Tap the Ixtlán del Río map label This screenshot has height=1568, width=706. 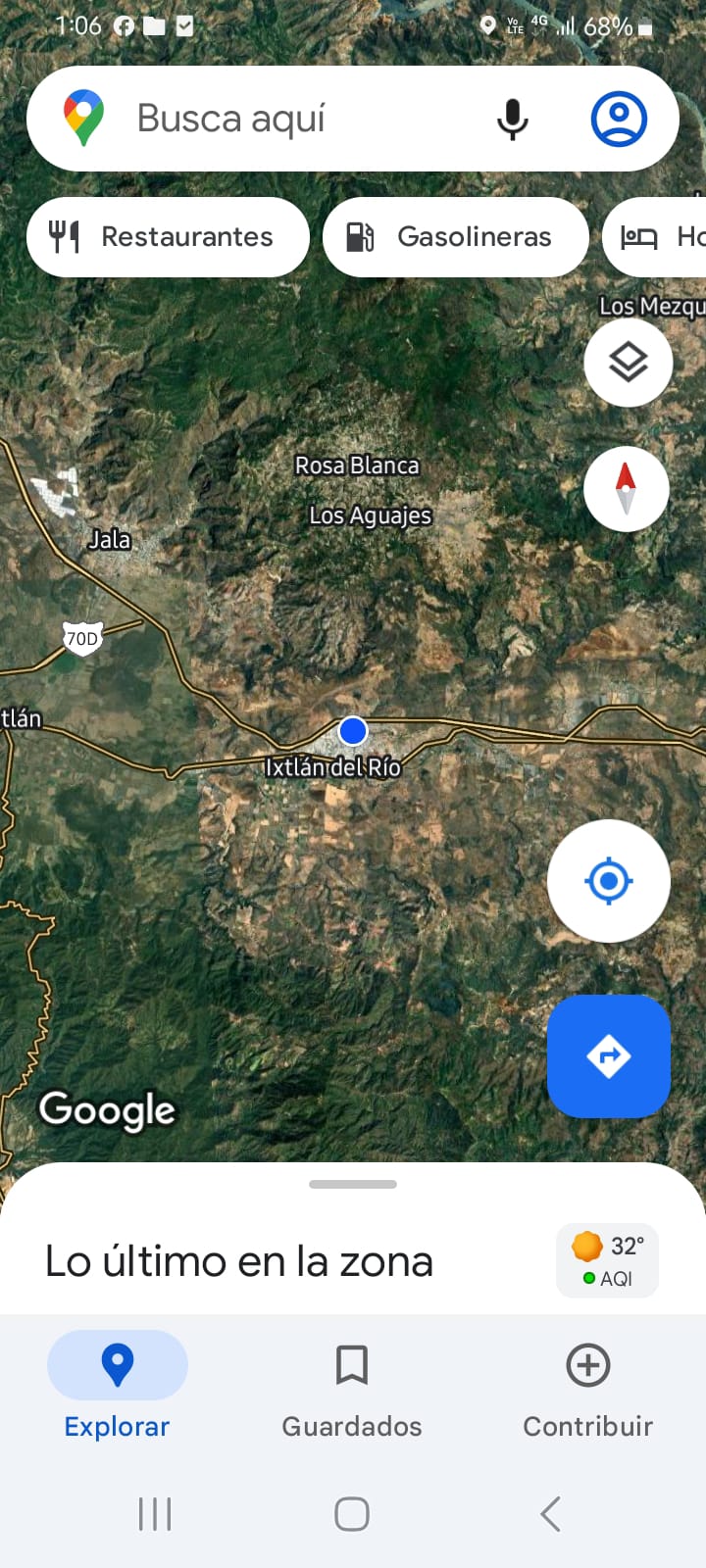coord(333,767)
